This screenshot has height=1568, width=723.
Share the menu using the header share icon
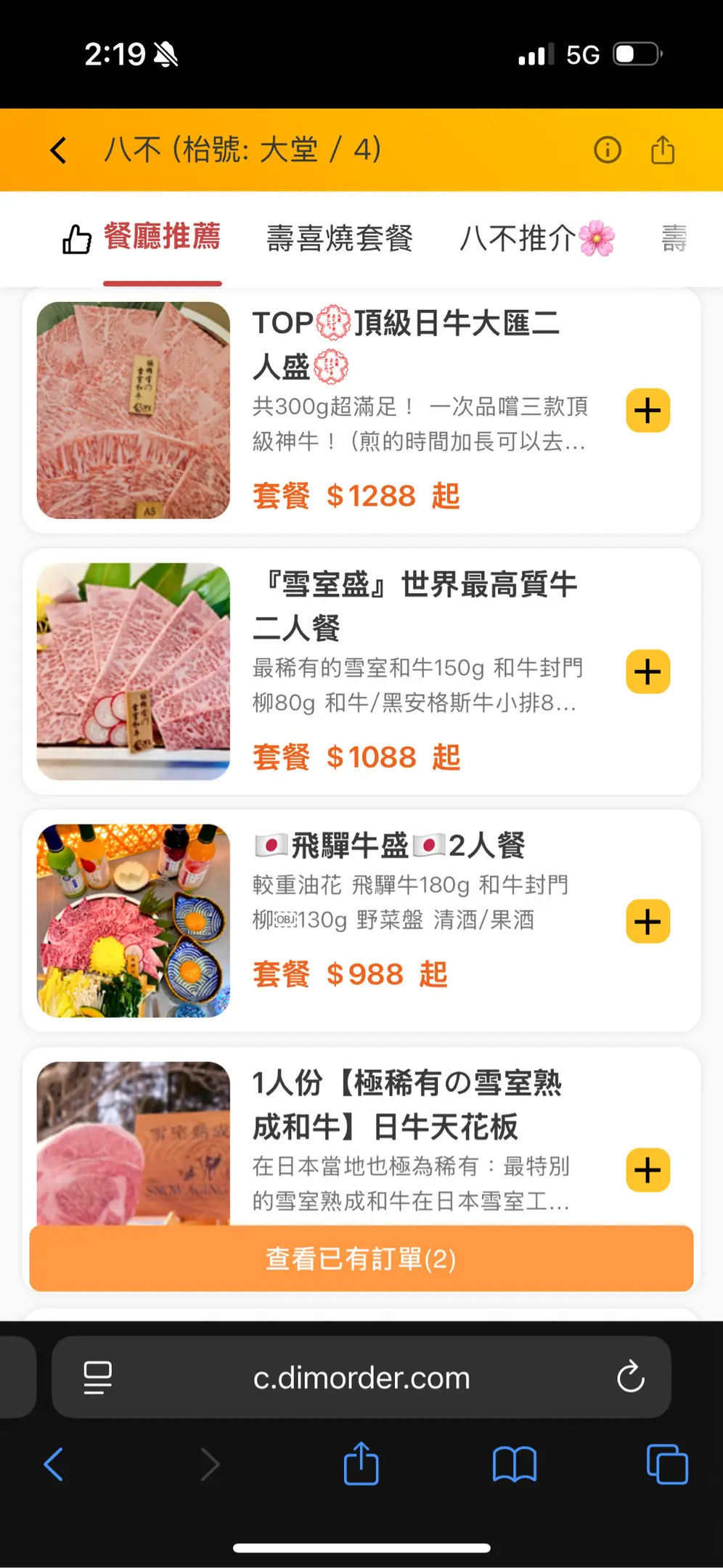pyautogui.click(x=662, y=150)
